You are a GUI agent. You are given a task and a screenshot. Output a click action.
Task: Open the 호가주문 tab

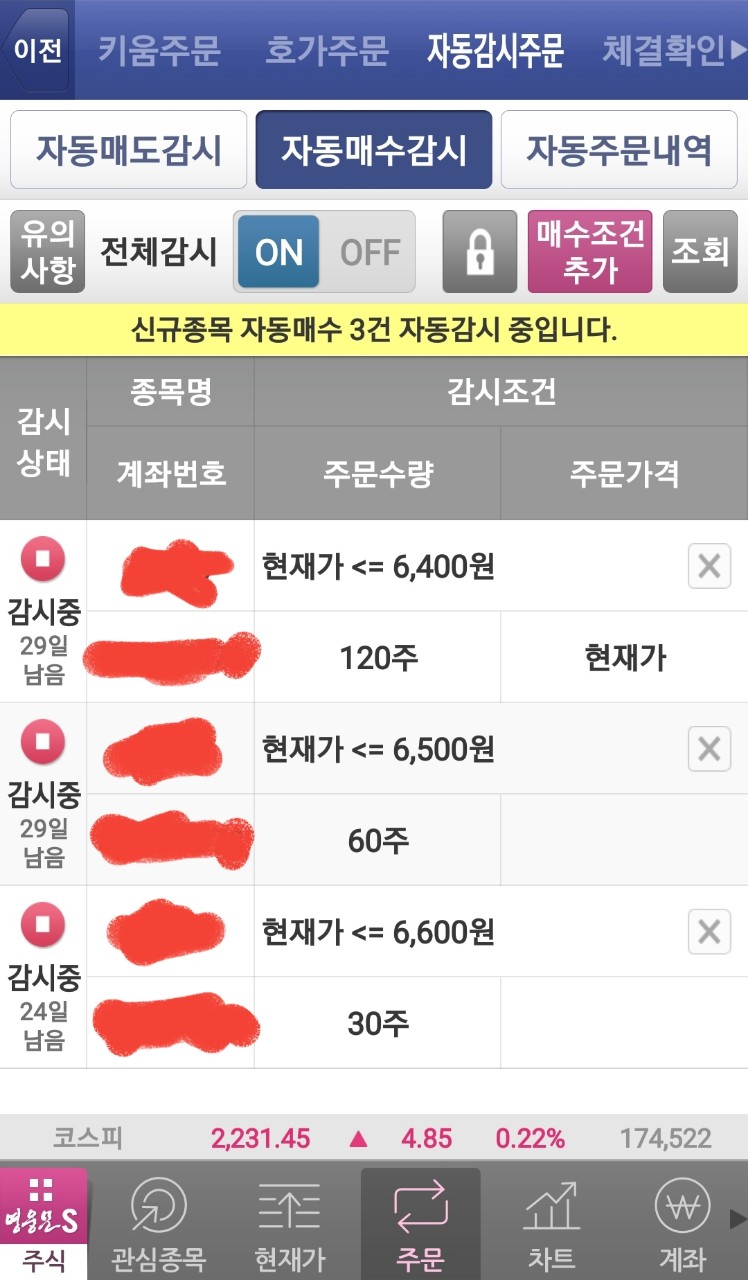326,50
